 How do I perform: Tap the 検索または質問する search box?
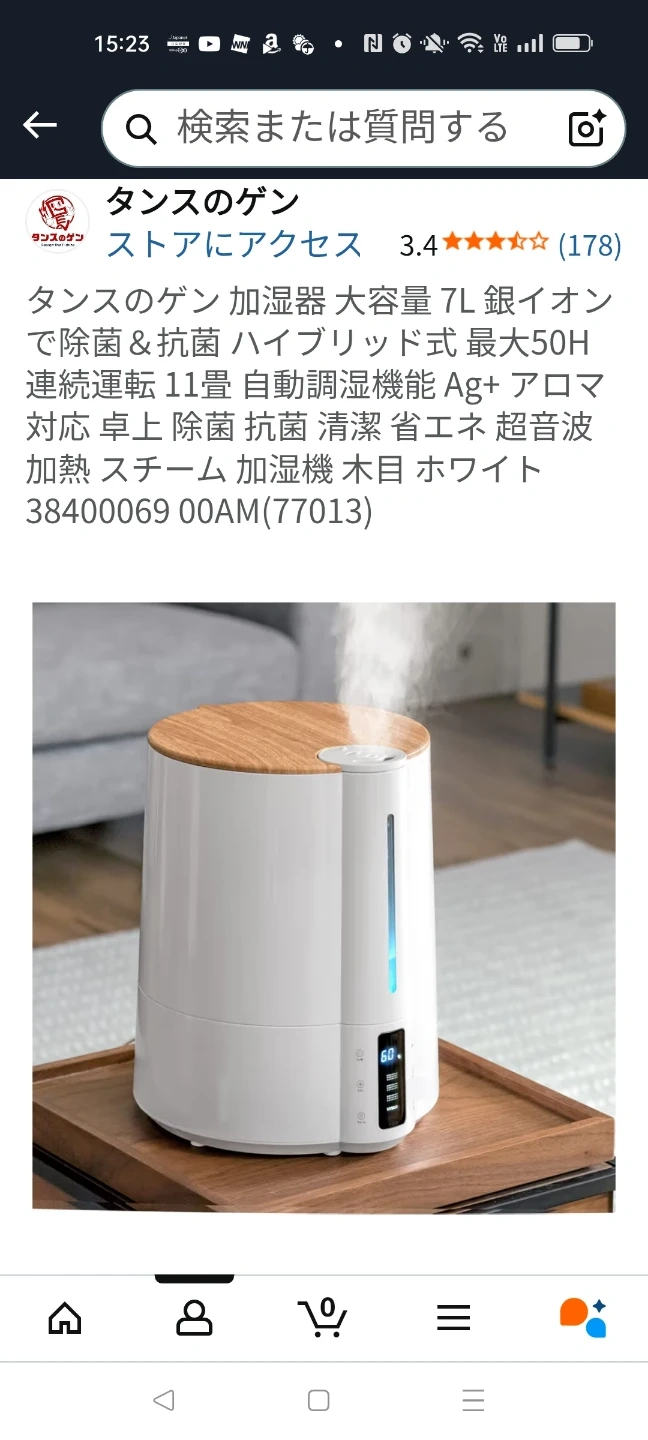pyautogui.click(x=340, y=128)
